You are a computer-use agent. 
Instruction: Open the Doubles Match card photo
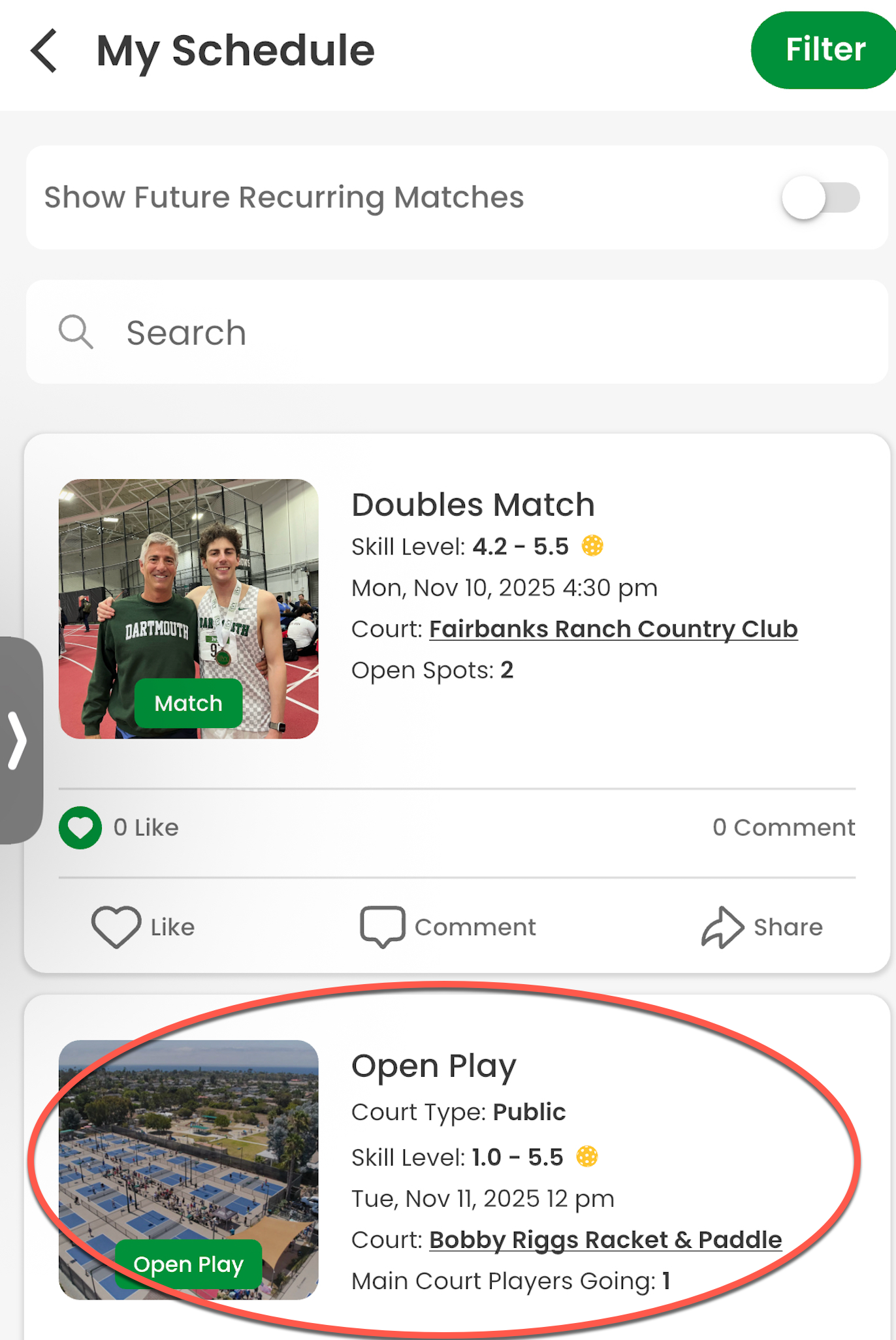(189, 609)
